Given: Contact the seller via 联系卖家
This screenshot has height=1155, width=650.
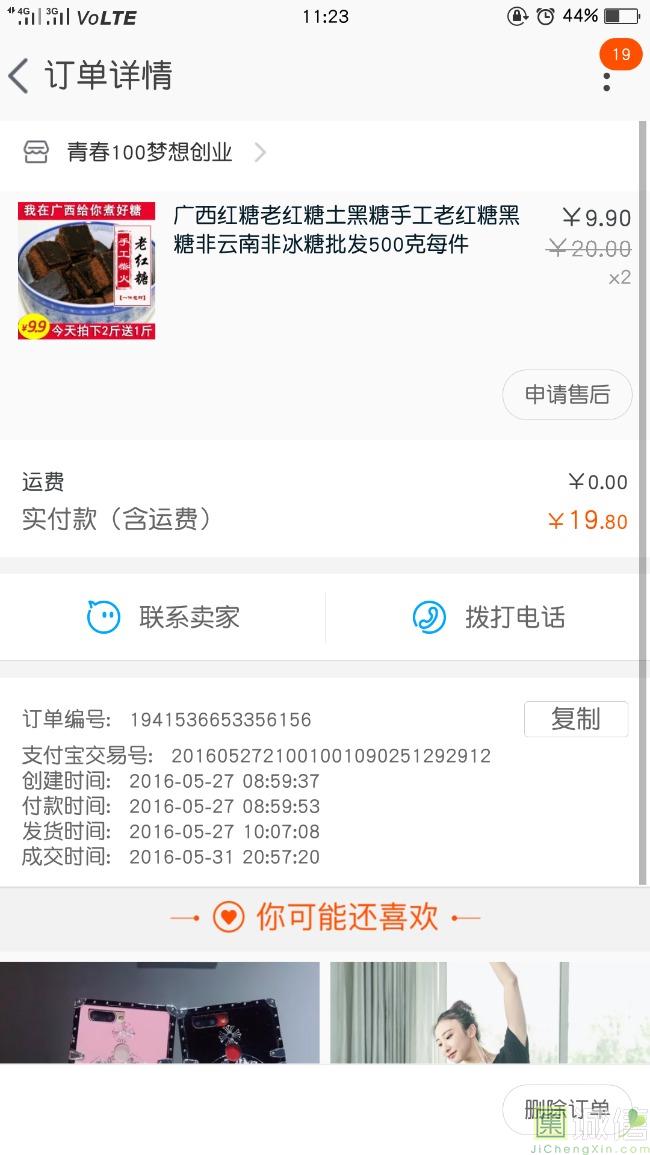Looking at the screenshot, I should coord(164,617).
